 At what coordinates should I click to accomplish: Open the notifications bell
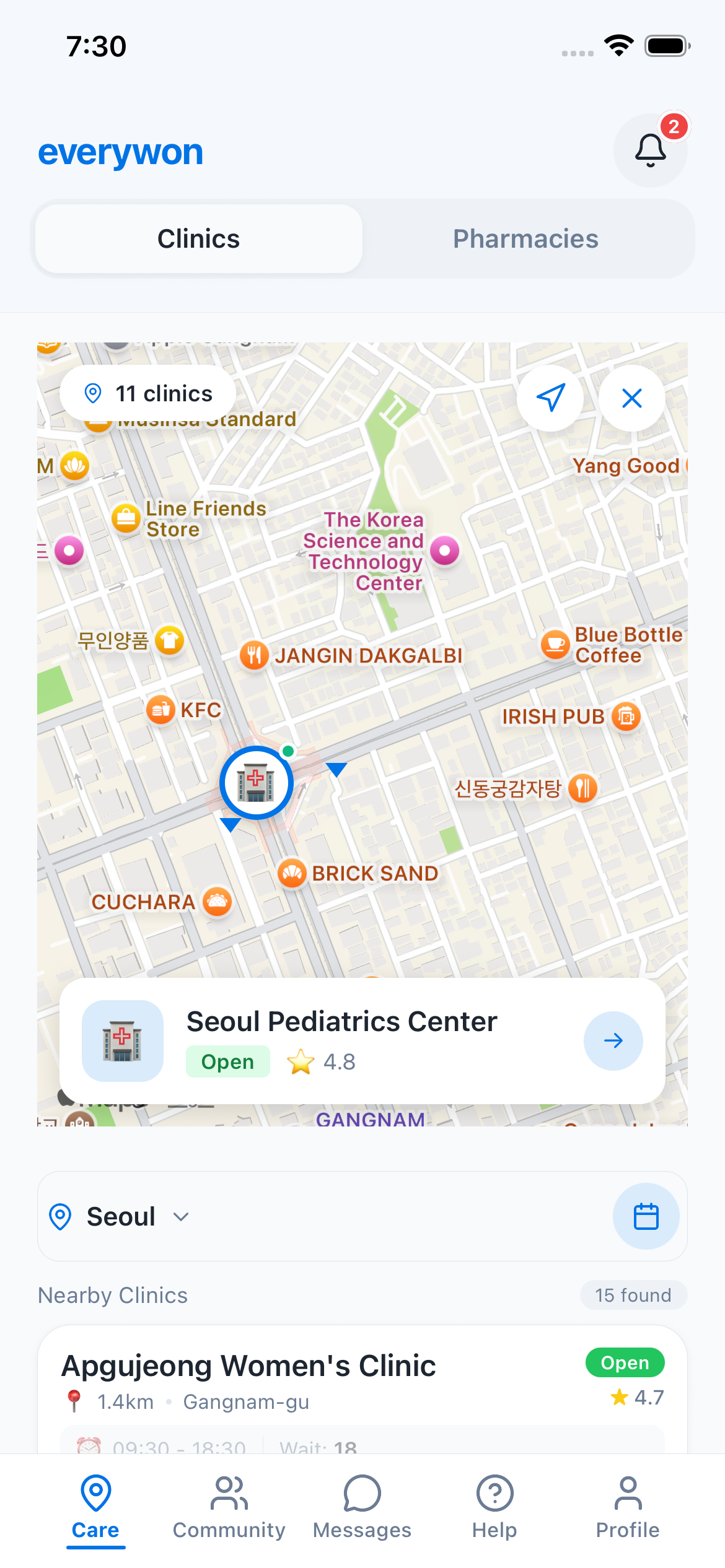tap(650, 150)
